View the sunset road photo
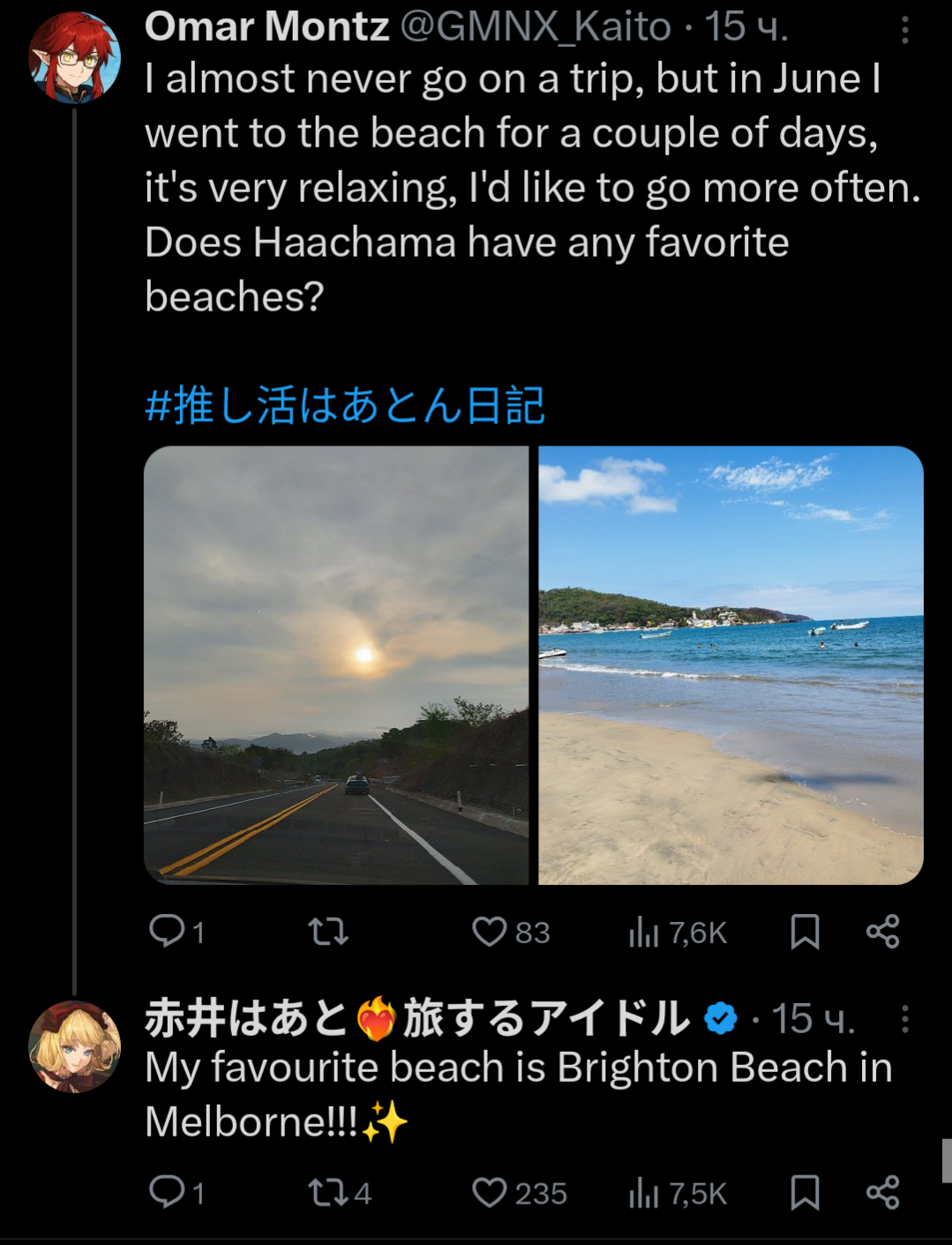The height and width of the screenshot is (1245, 952). [x=336, y=664]
